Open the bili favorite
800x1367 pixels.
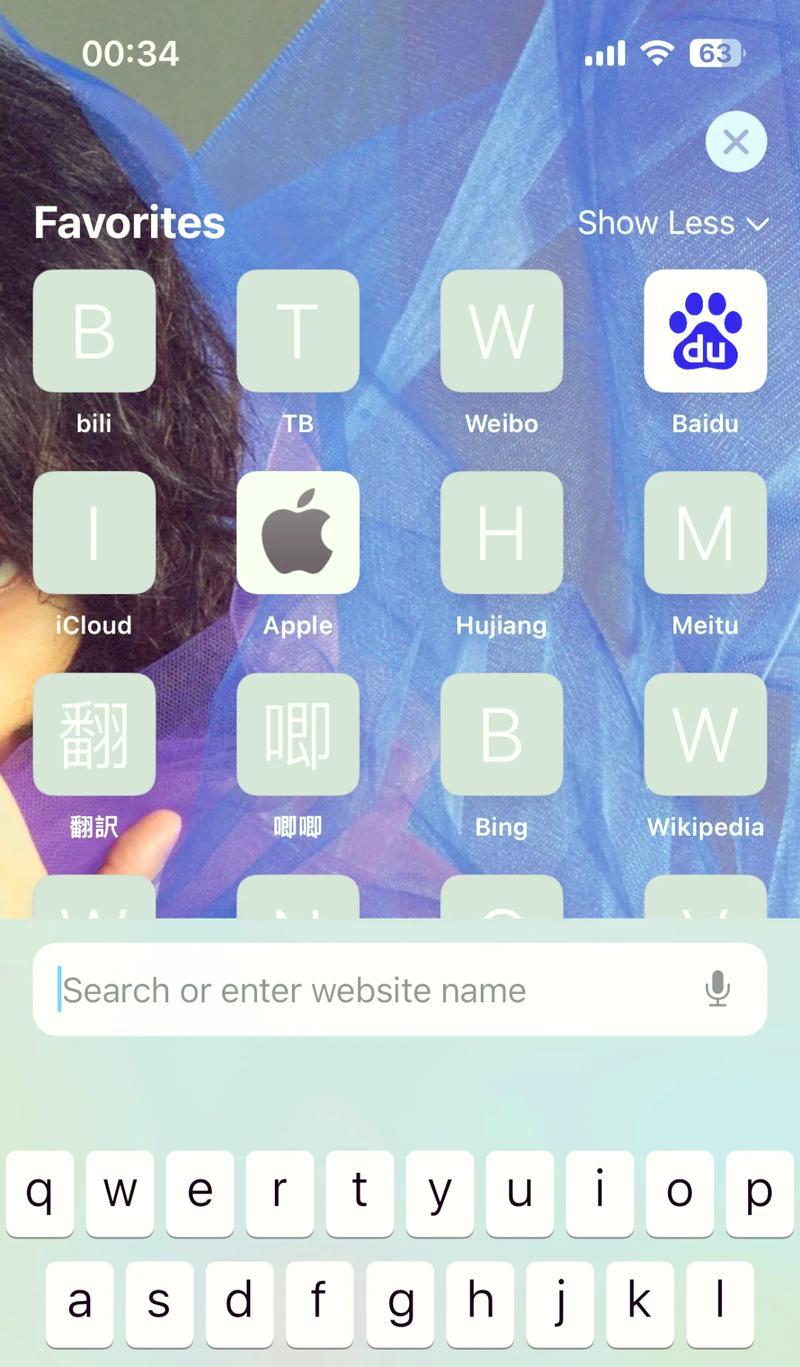click(x=94, y=331)
